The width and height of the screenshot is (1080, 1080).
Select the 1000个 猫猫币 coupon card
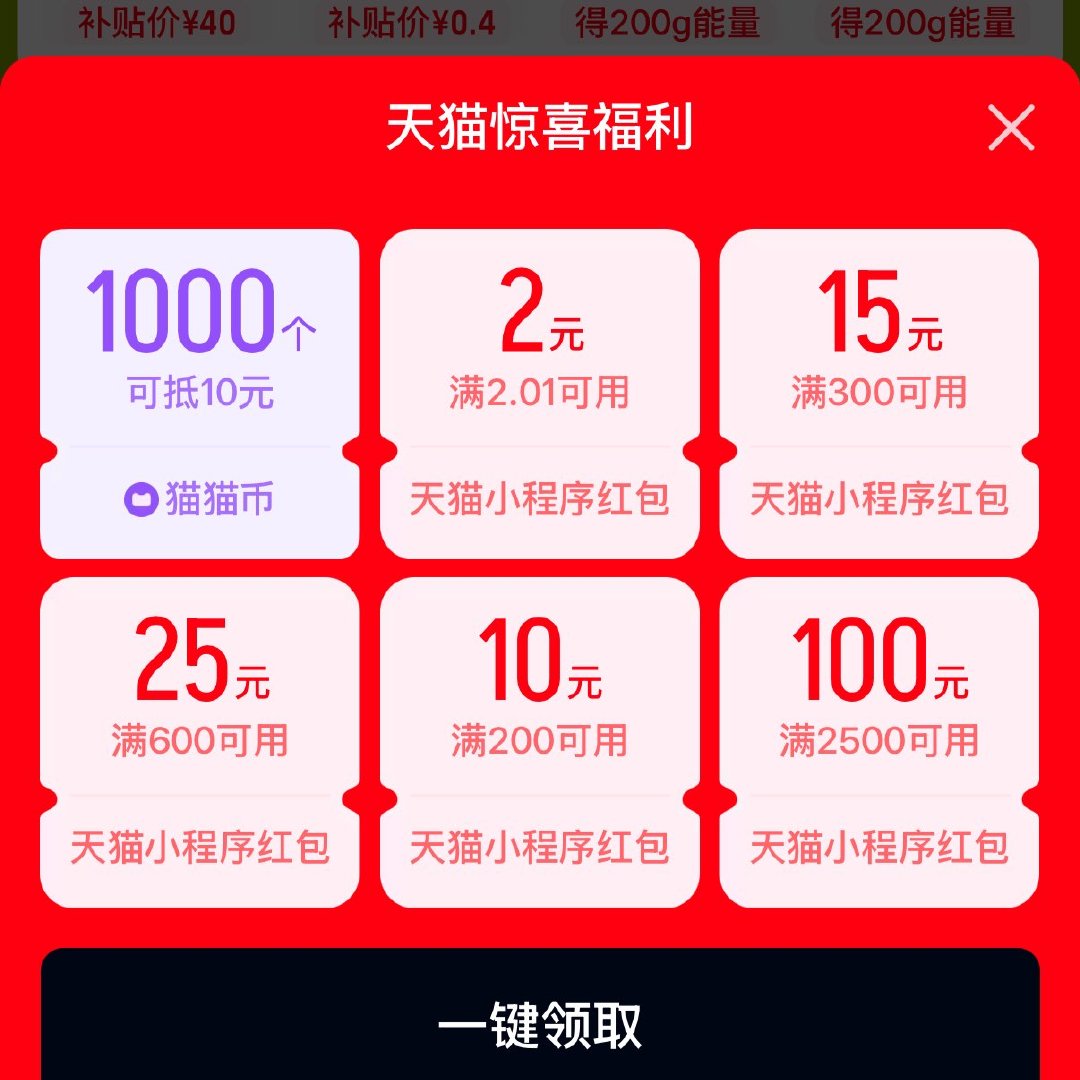click(x=200, y=394)
